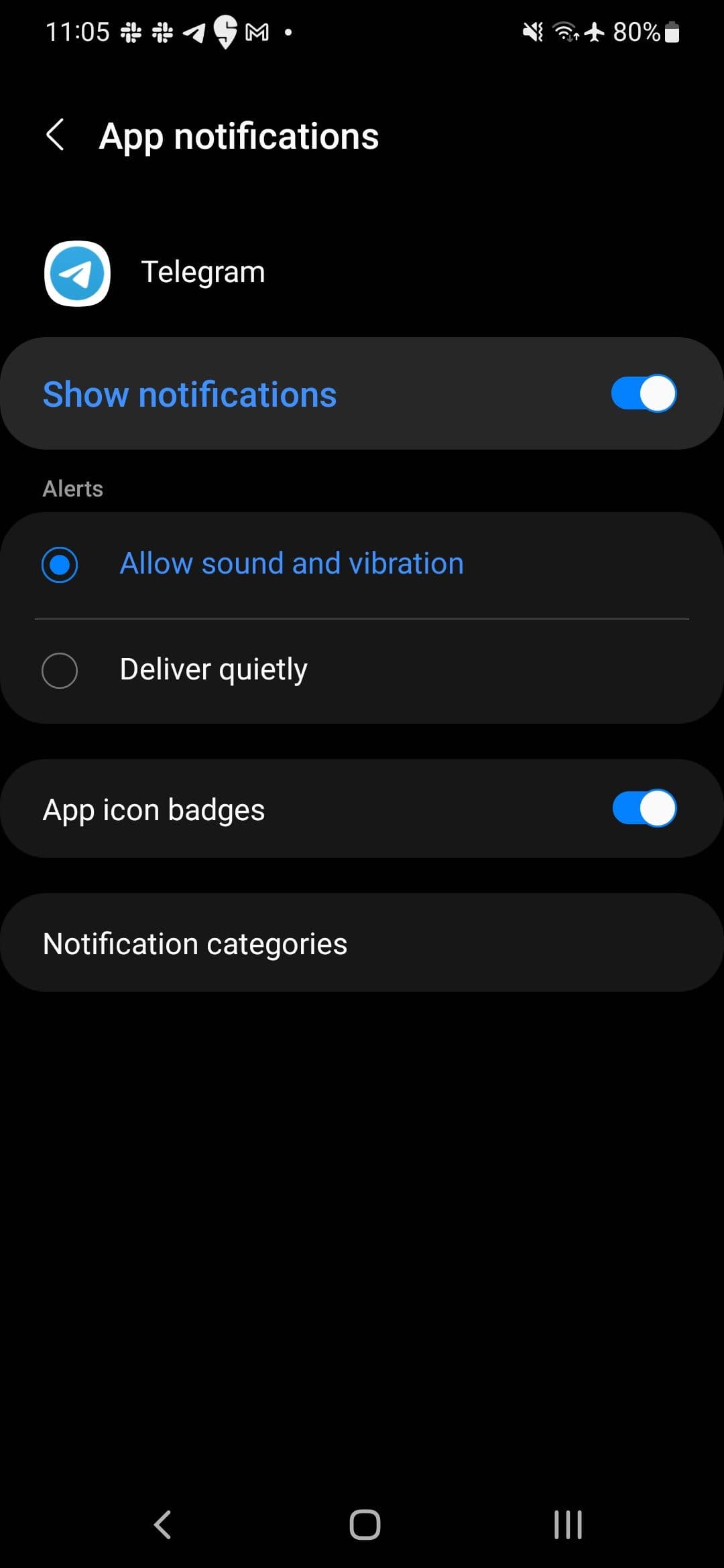
Task: Open recent apps from navigation bar
Action: 568,1524
